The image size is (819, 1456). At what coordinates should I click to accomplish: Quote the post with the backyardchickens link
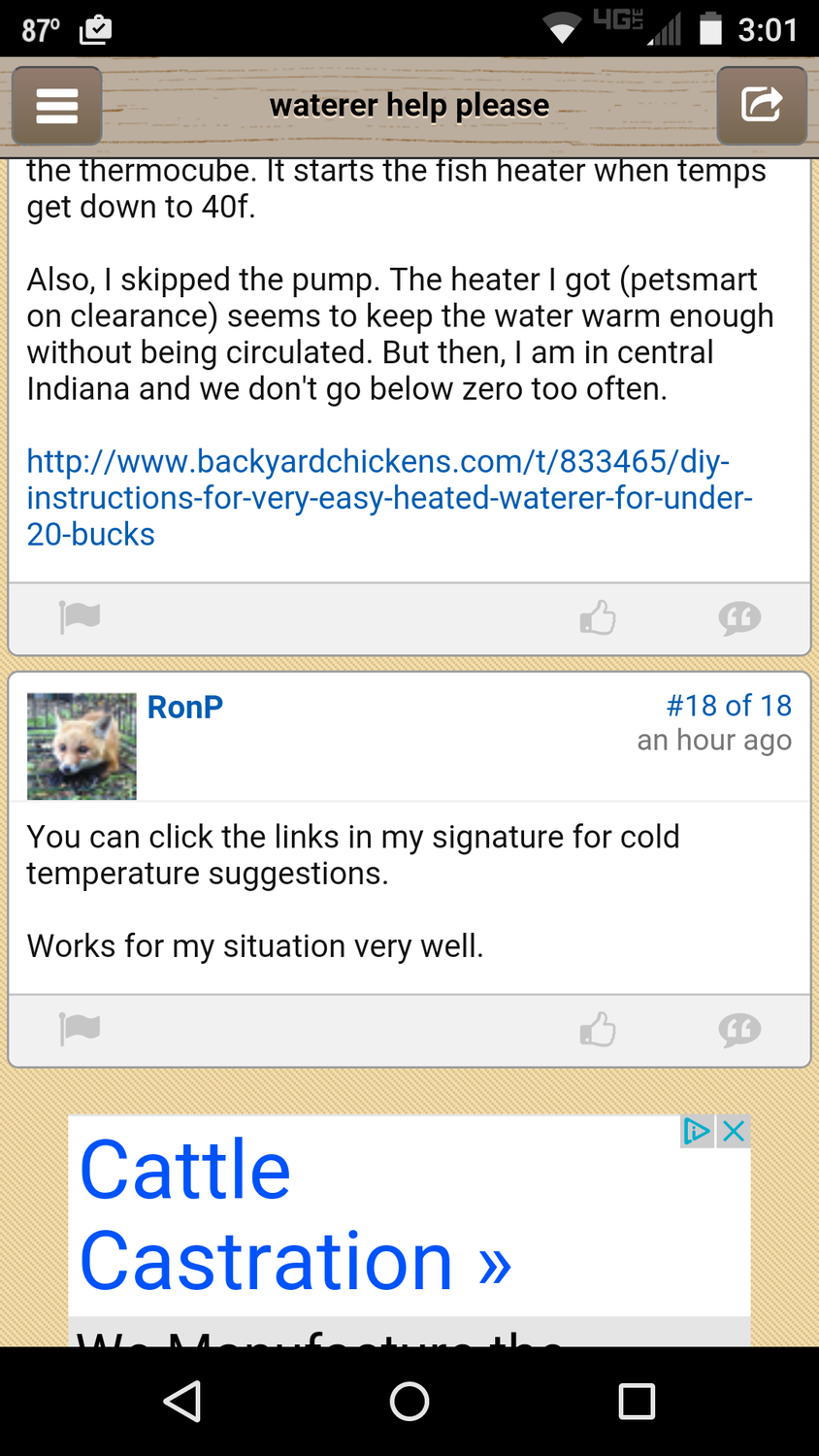pyautogui.click(x=739, y=617)
